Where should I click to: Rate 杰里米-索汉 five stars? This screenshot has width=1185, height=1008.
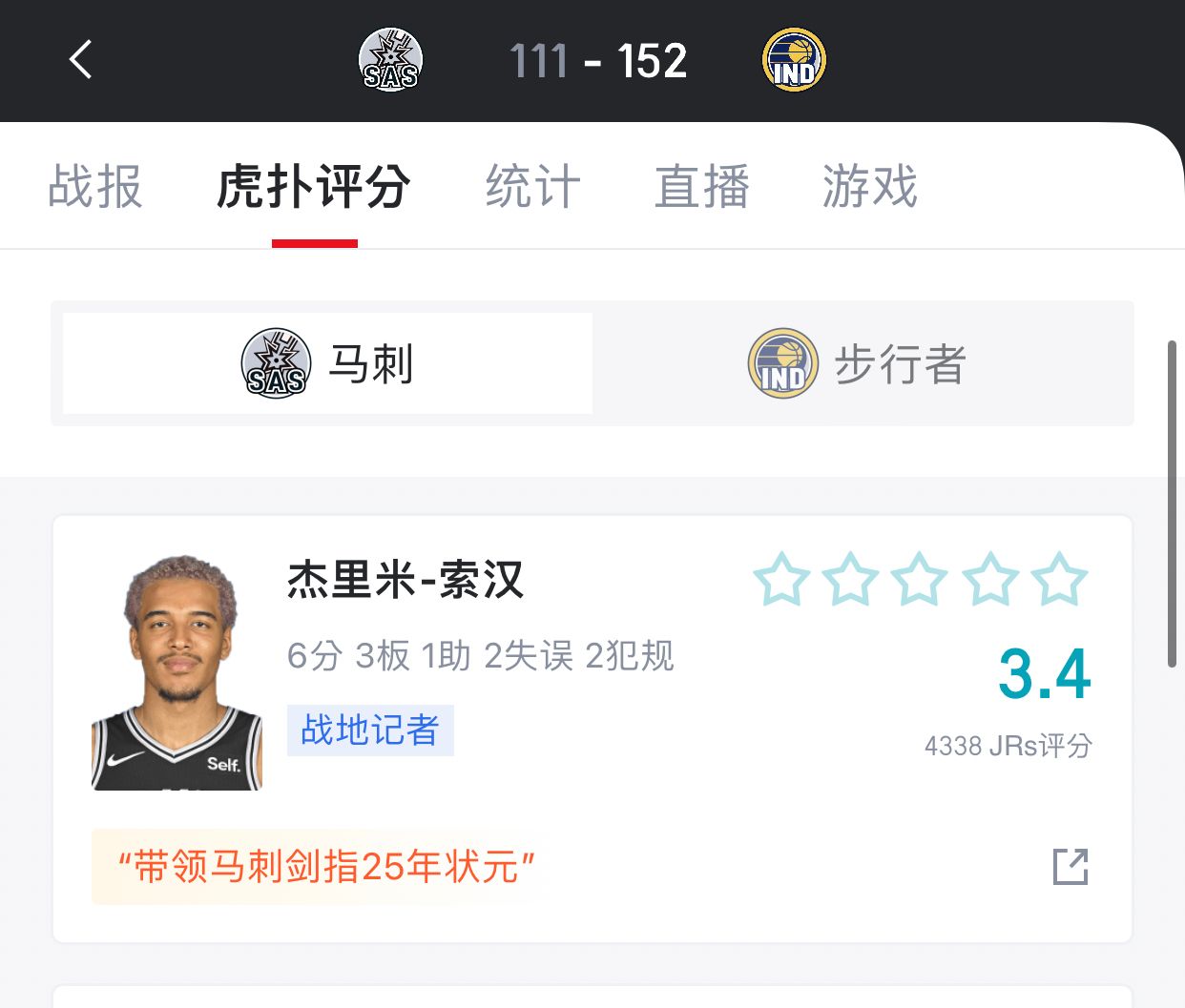(1059, 580)
